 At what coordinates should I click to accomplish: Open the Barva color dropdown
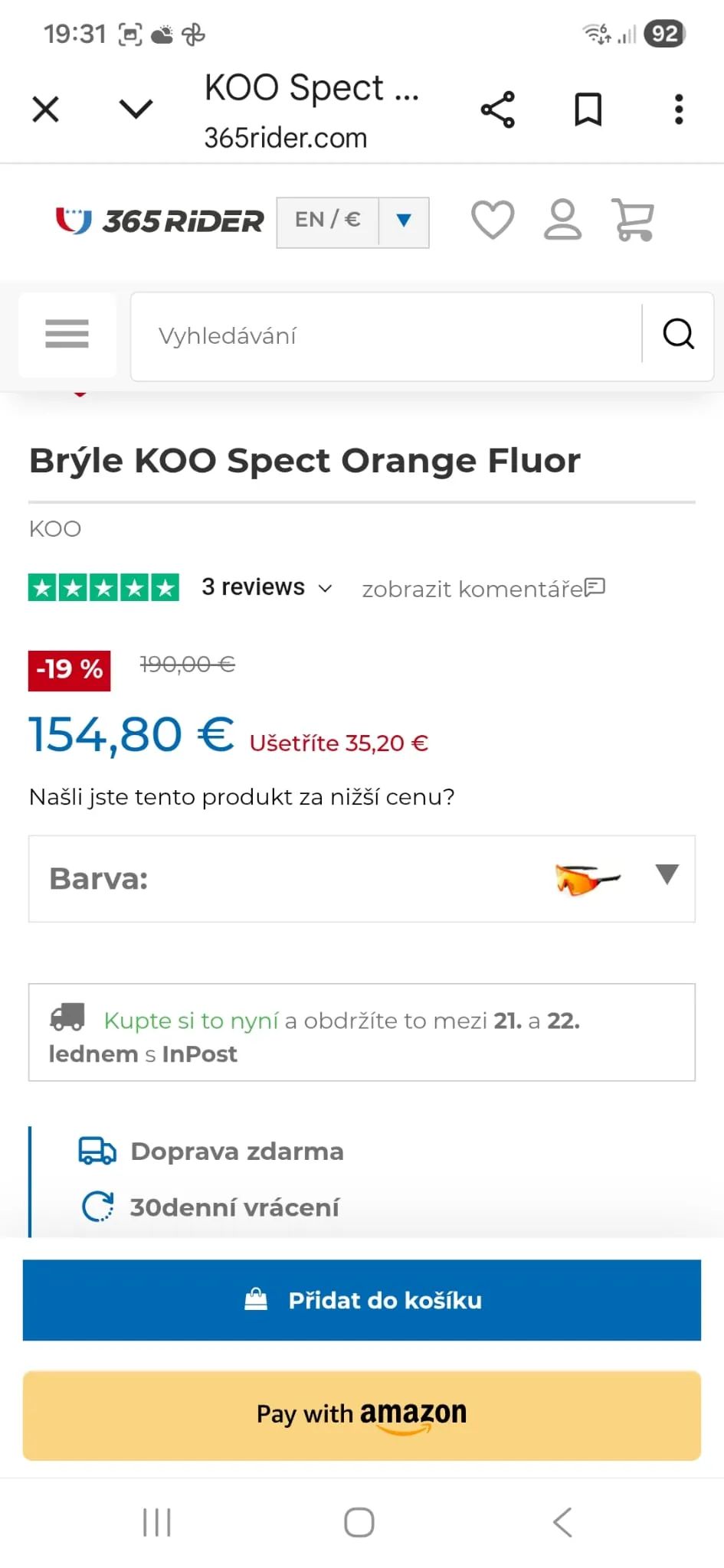[362, 878]
